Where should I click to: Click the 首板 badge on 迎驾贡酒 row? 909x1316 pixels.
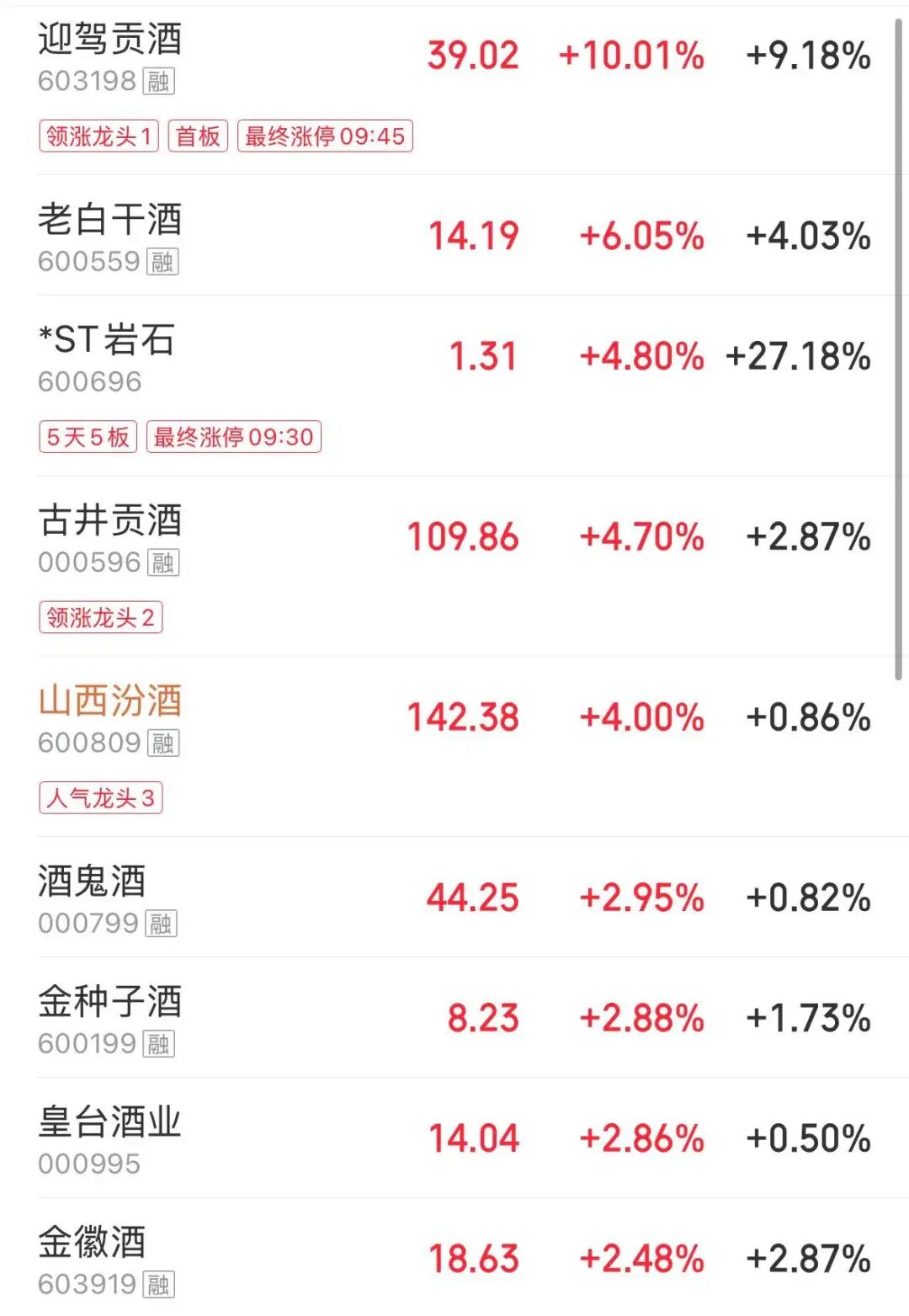[x=199, y=135]
